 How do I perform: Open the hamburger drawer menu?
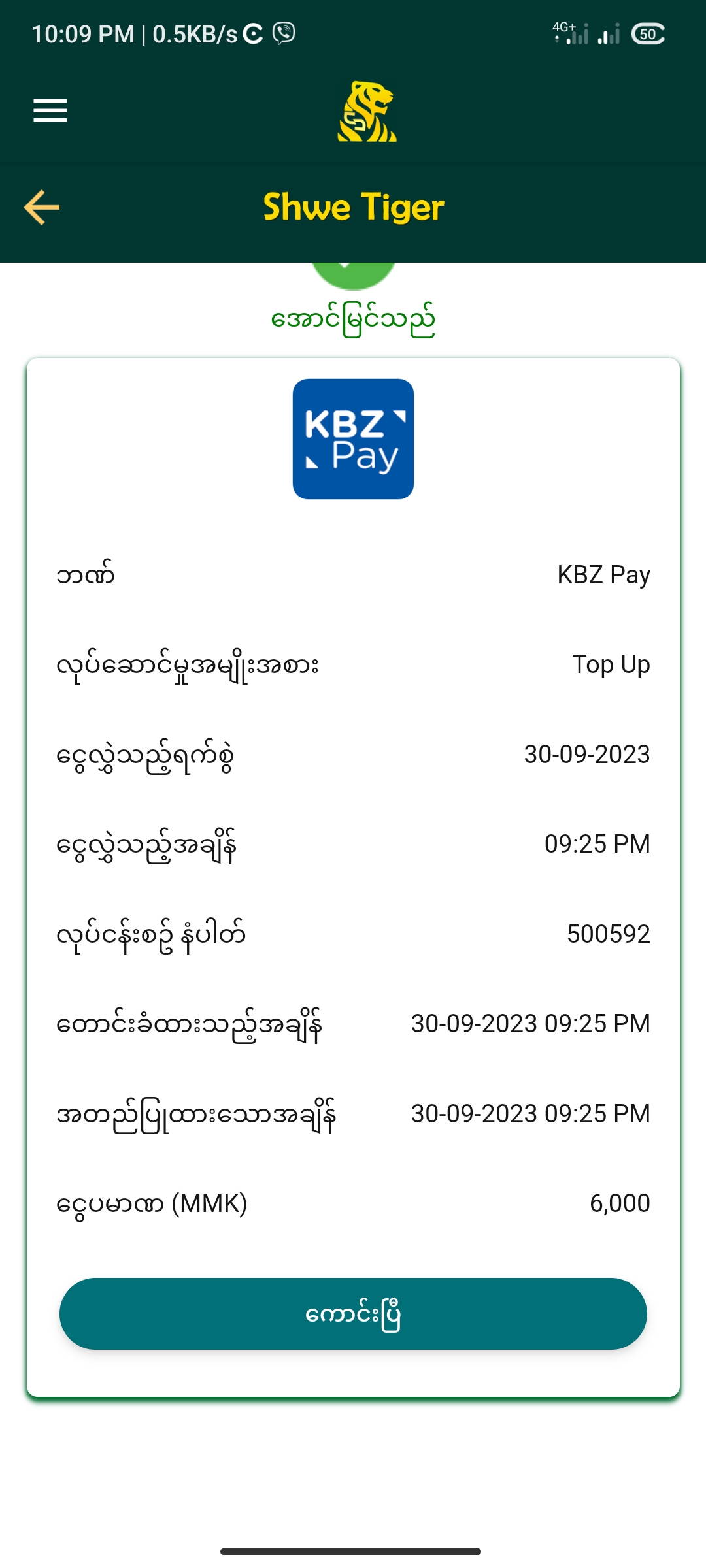[50, 110]
